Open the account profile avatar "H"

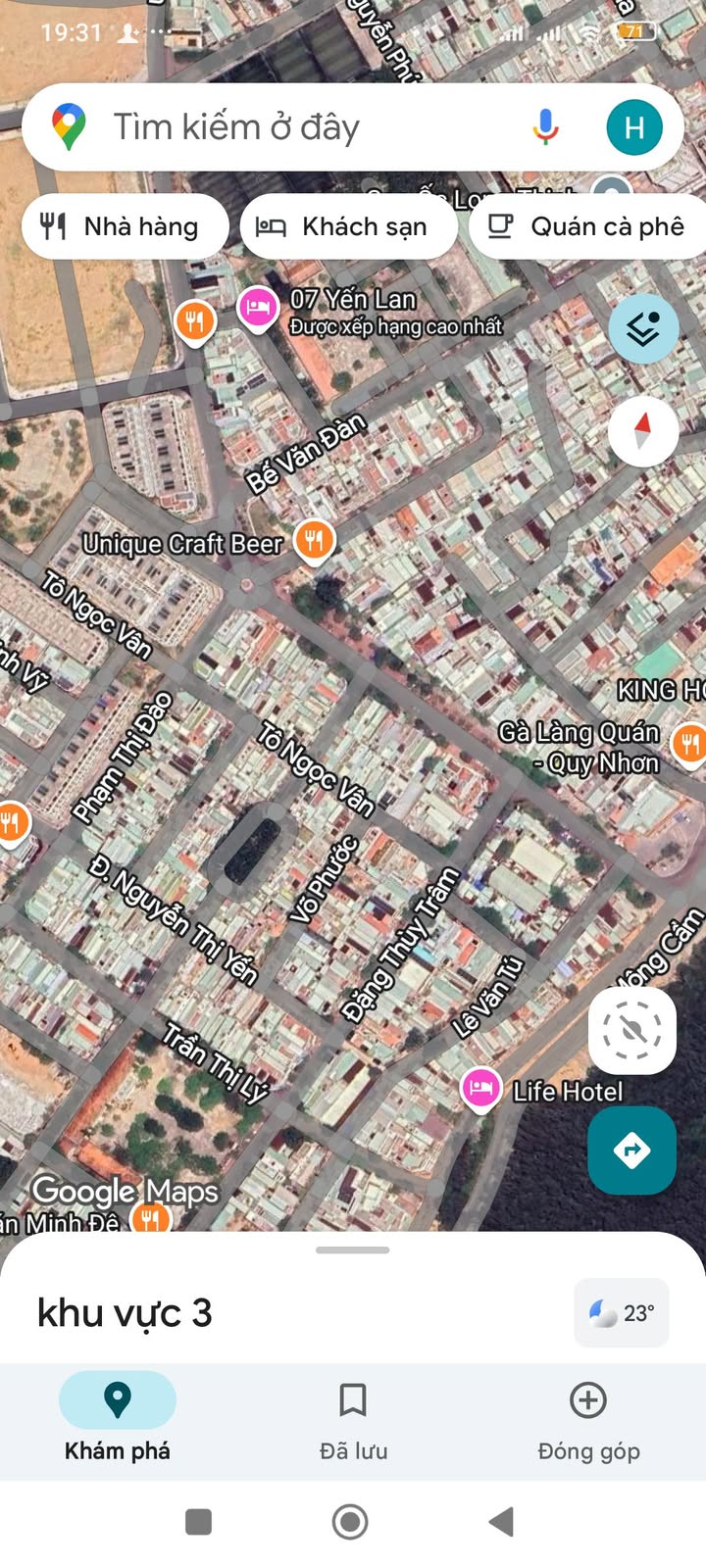point(634,127)
